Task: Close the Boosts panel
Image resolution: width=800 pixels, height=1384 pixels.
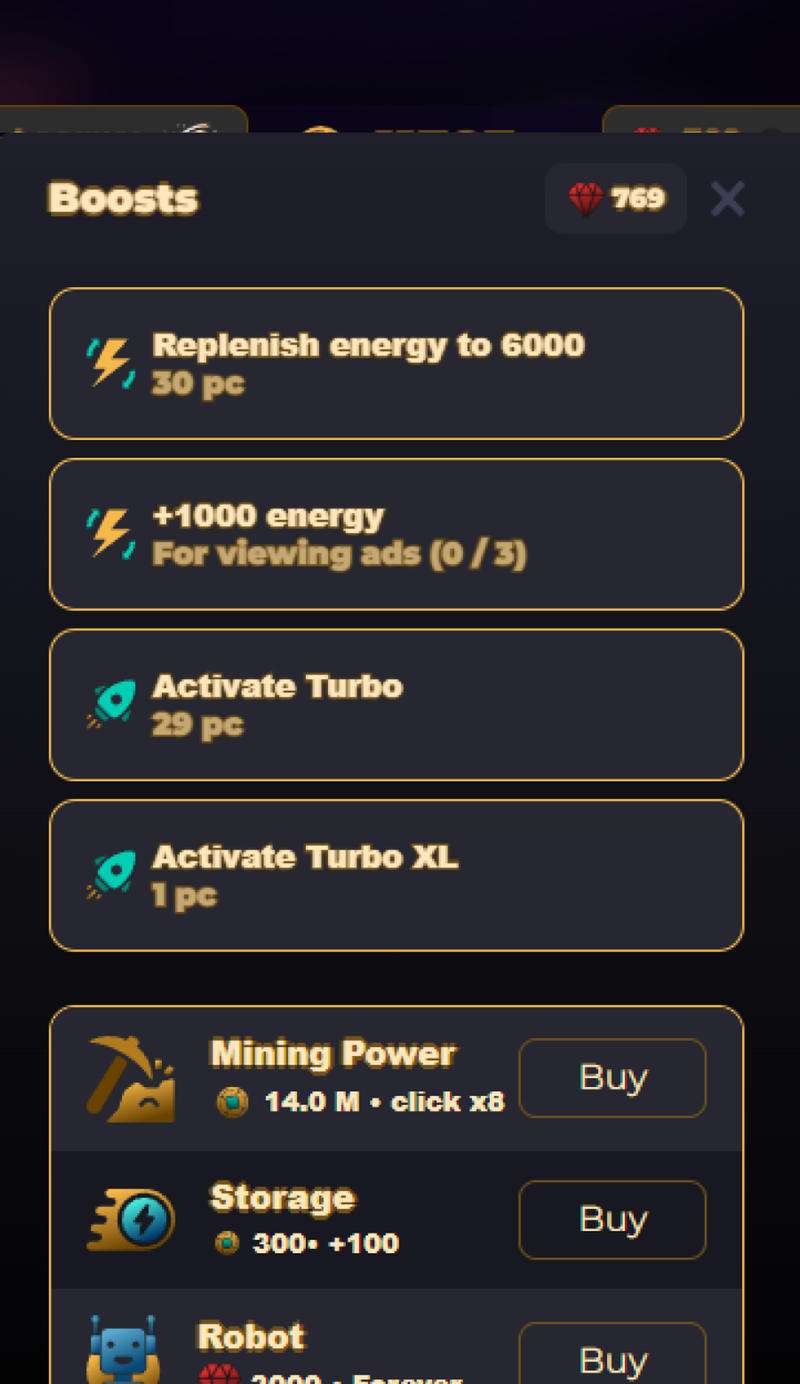Action: pos(727,199)
